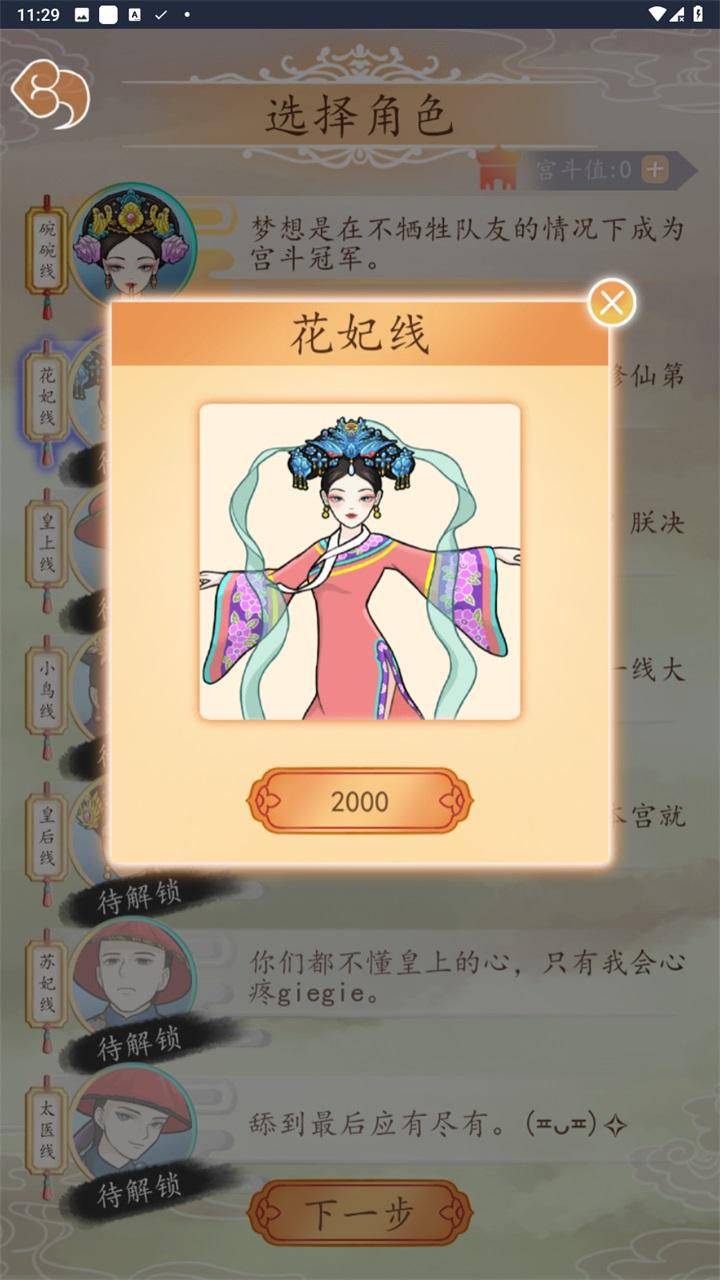Tap the plus icon beside 宫斗值
720x1280 pixels.
coord(655,170)
